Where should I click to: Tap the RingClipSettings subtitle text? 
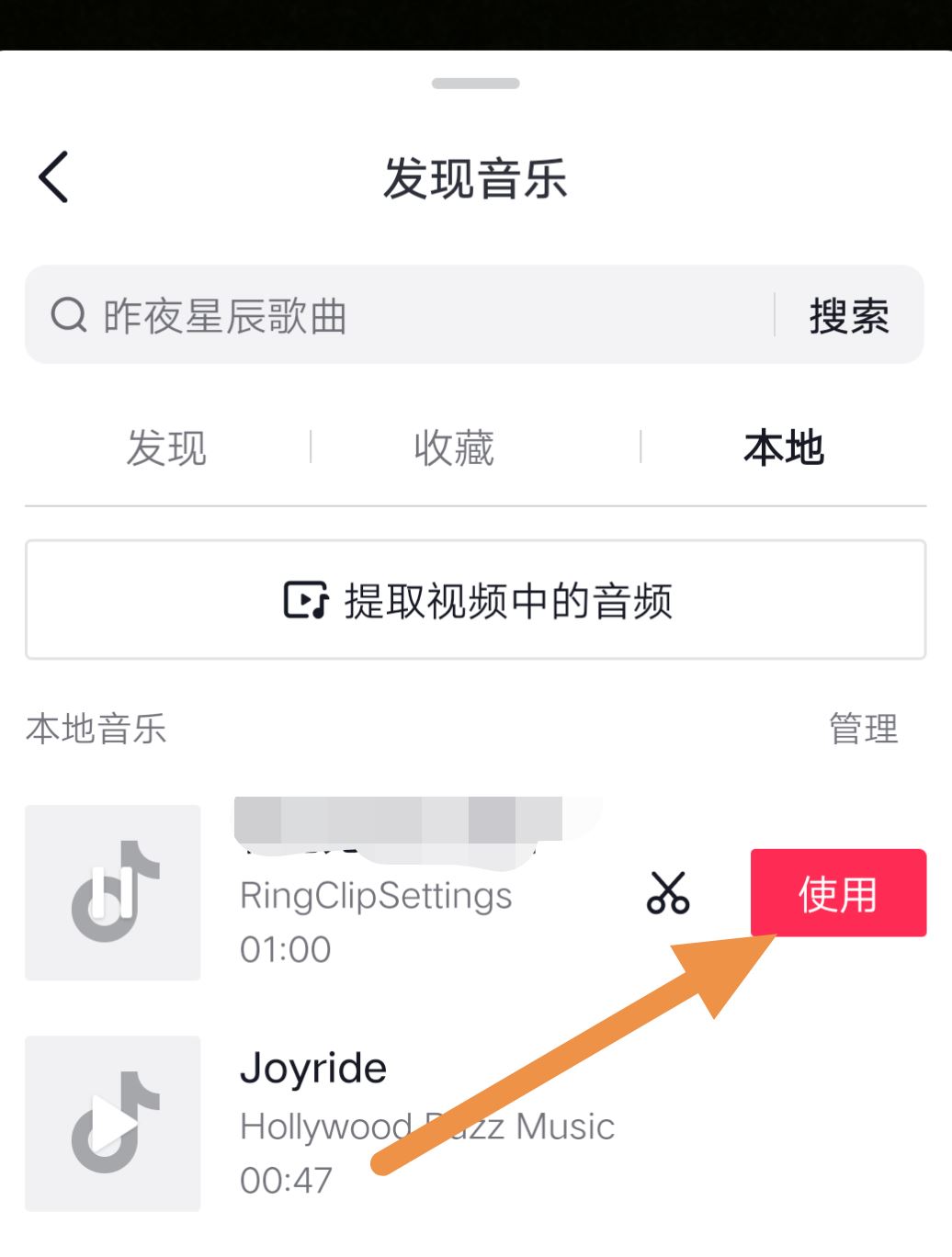pyautogui.click(x=376, y=896)
